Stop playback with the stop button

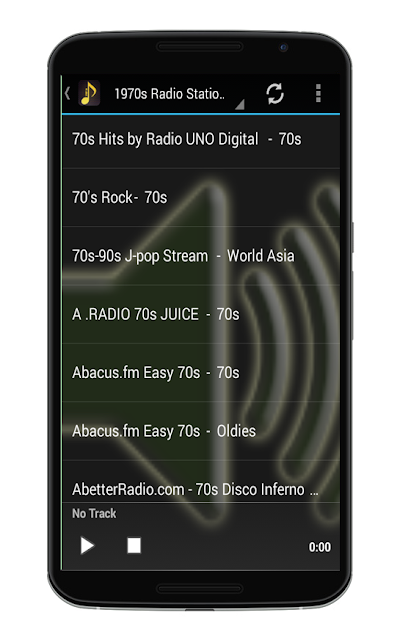point(134,545)
